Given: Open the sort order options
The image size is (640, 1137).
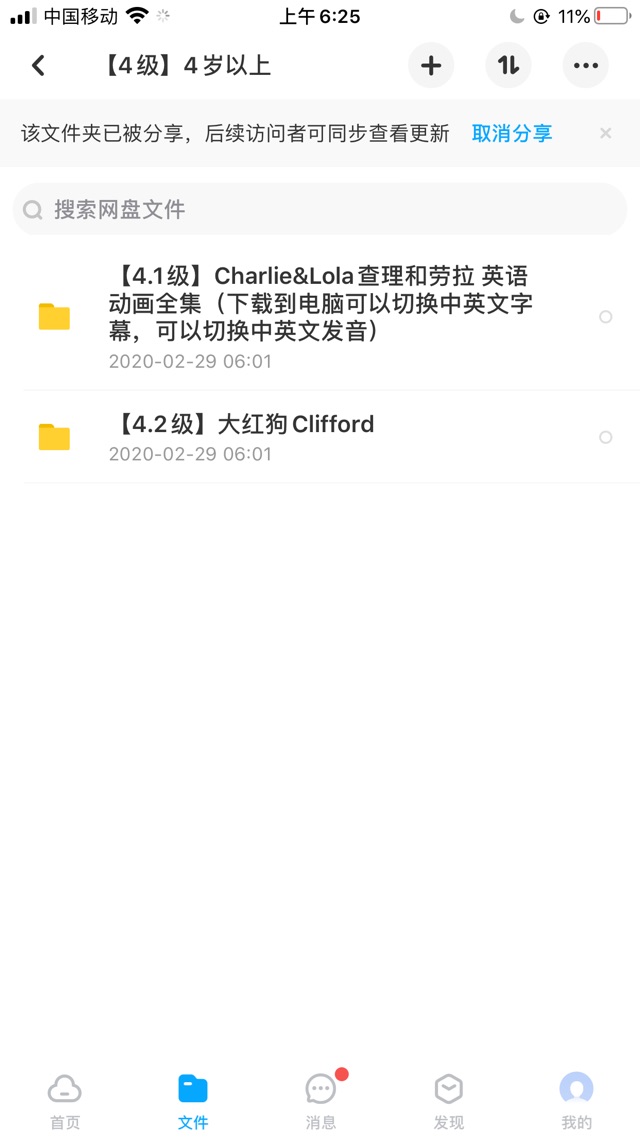Looking at the screenshot, I should click(x=508, y=66).
